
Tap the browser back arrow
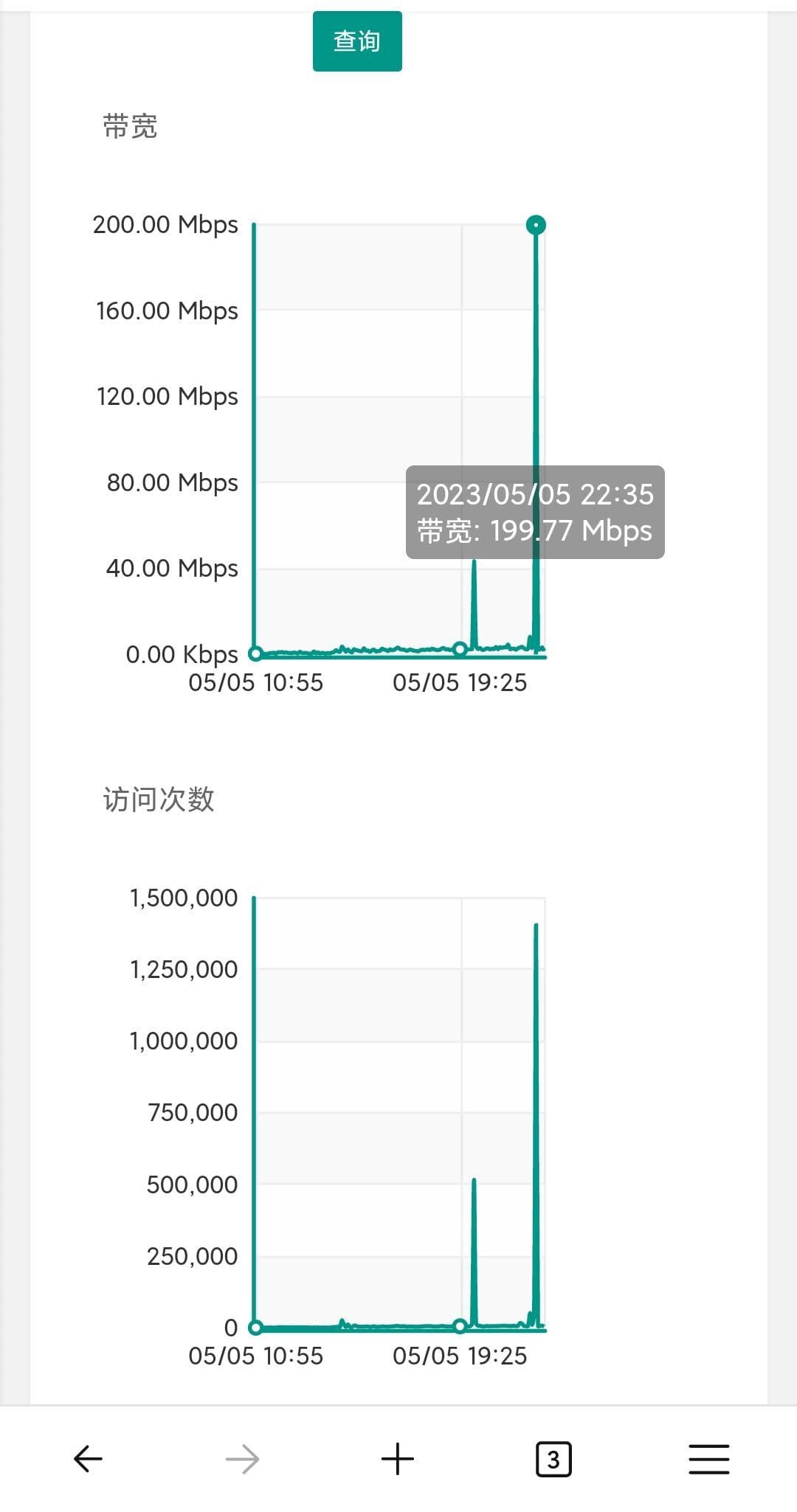point(86,1458)
